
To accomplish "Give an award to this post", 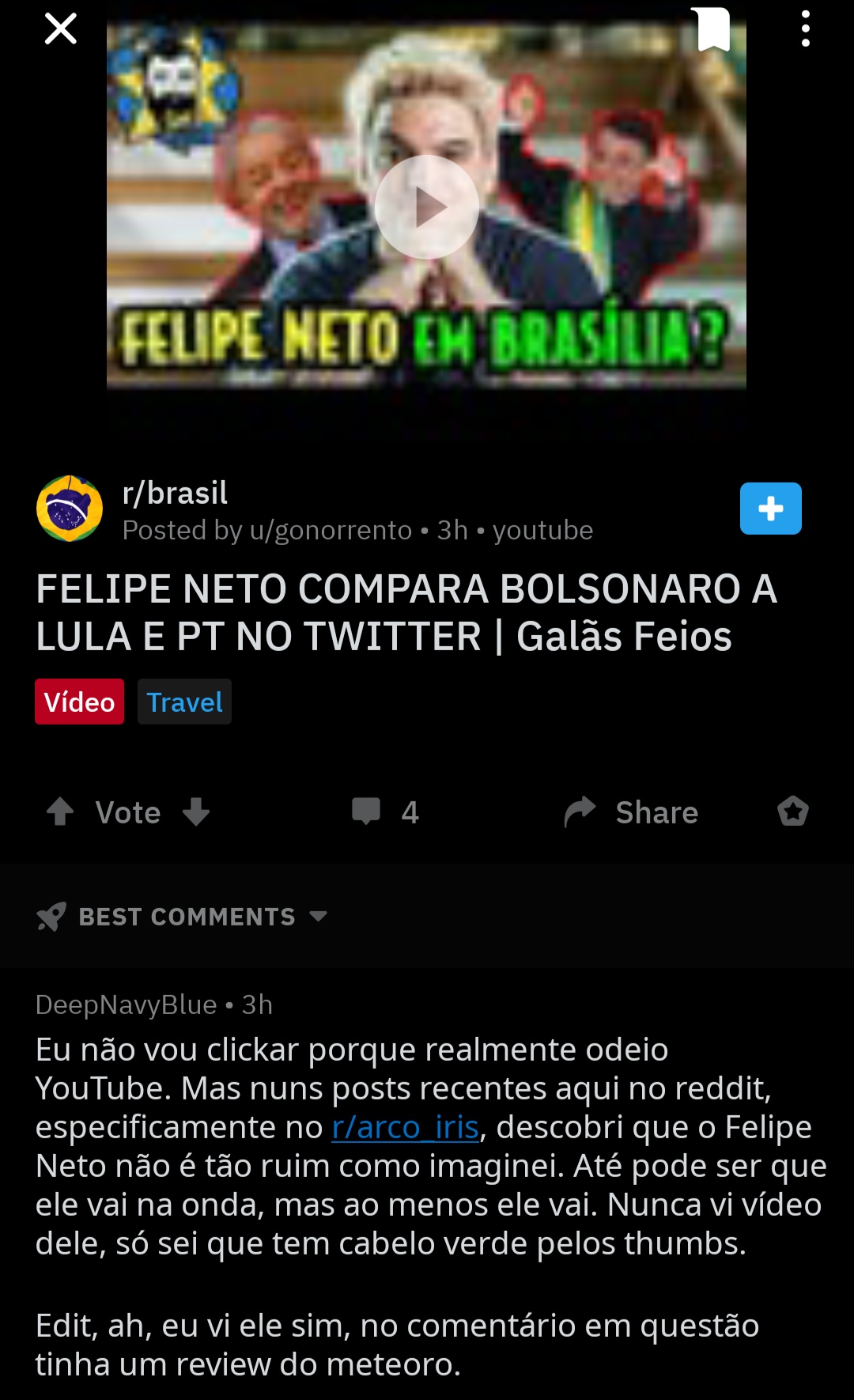I will coord(792,812).
